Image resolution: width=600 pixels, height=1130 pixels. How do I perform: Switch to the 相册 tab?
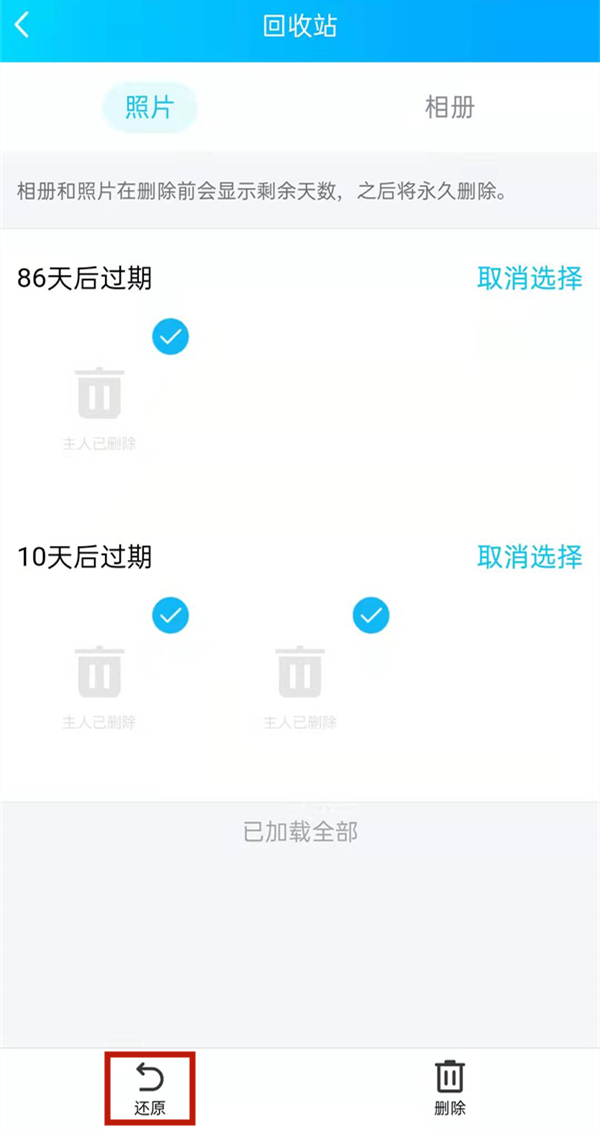click(449, 108)
